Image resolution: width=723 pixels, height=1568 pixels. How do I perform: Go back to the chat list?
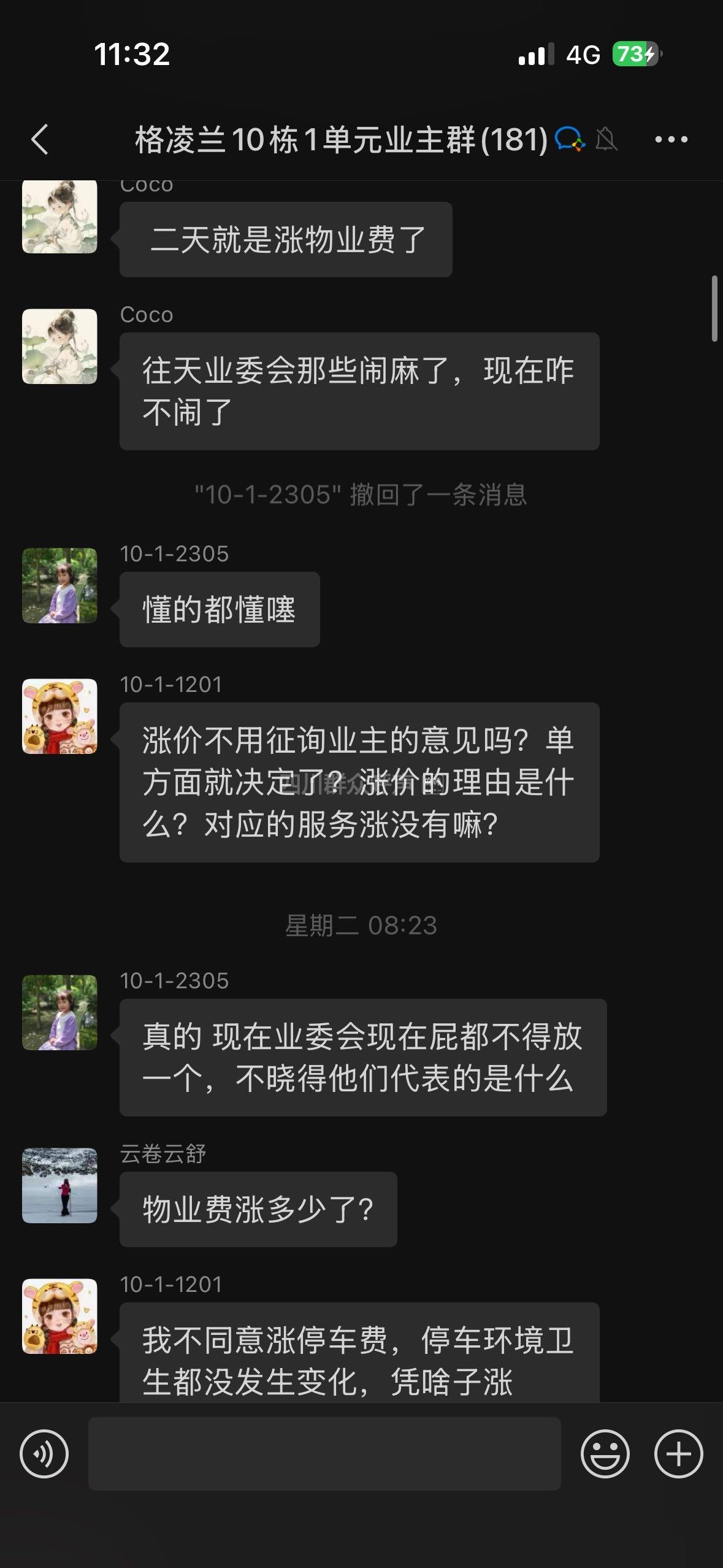click(40, 139)
